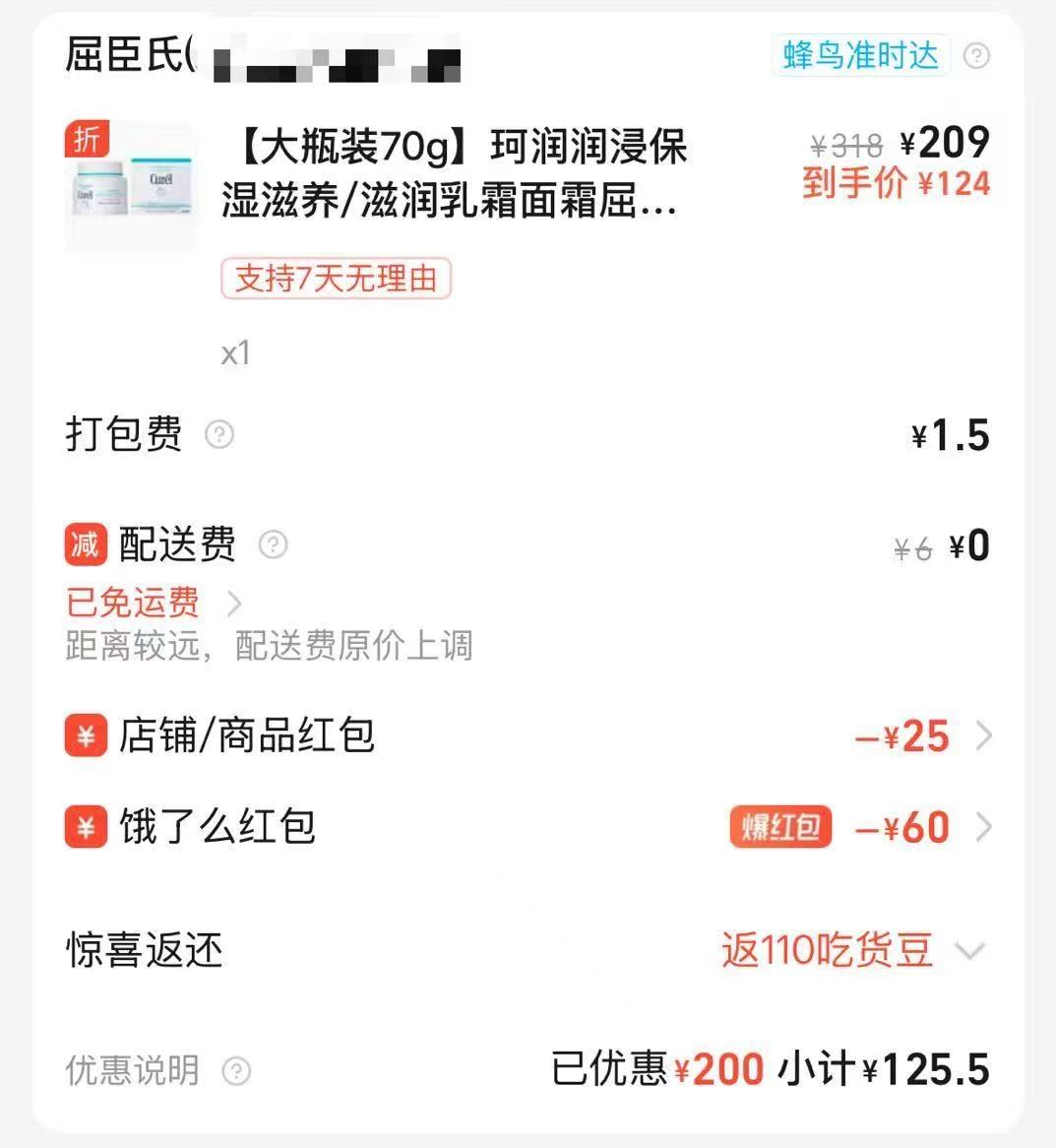The image size is (1056, 1148).
Task: Click the red ¥ icon next to 店铺/商品红包
Action: 84,736
